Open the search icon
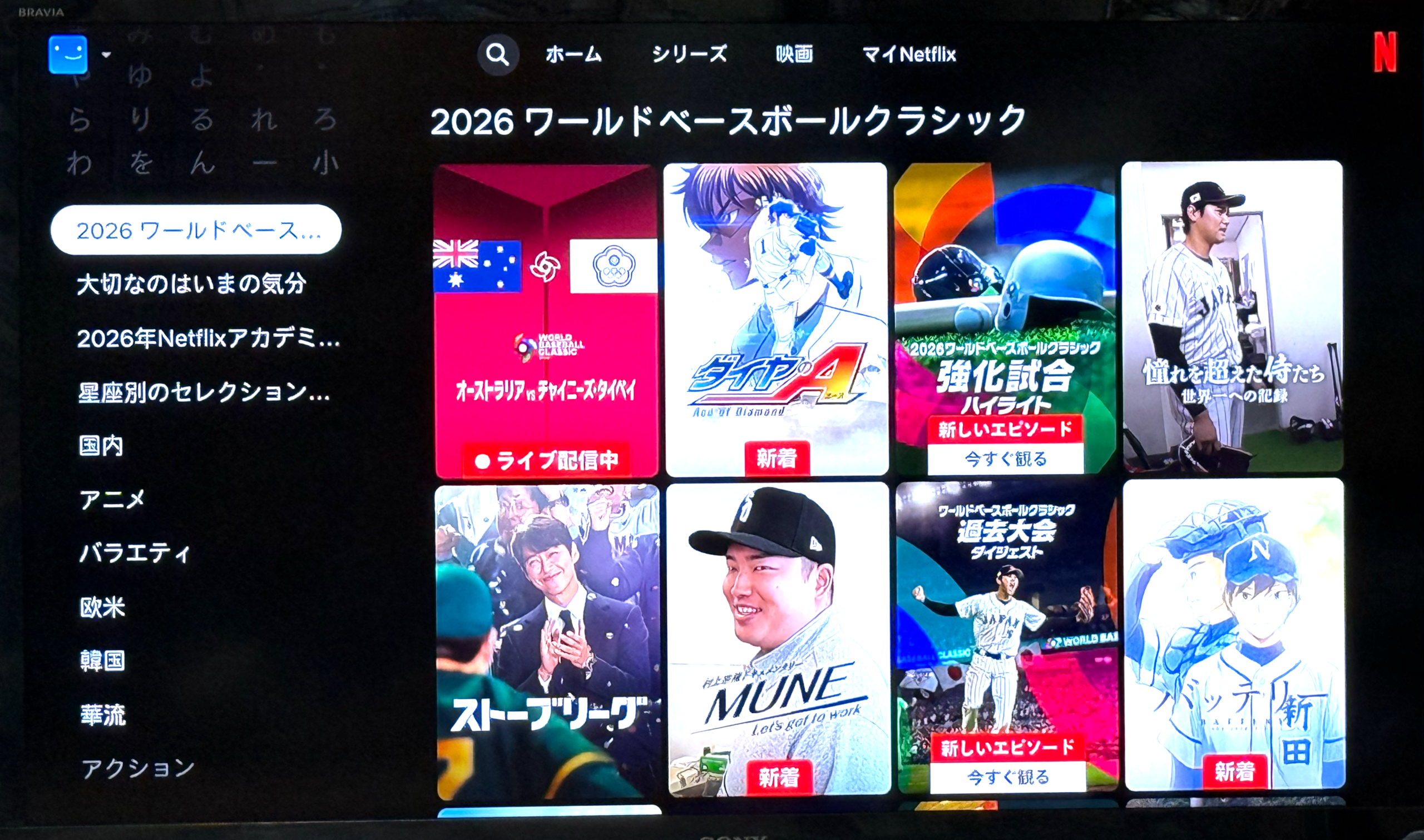The height and width of the screenshot is (840, 1424). click(497, 55)
